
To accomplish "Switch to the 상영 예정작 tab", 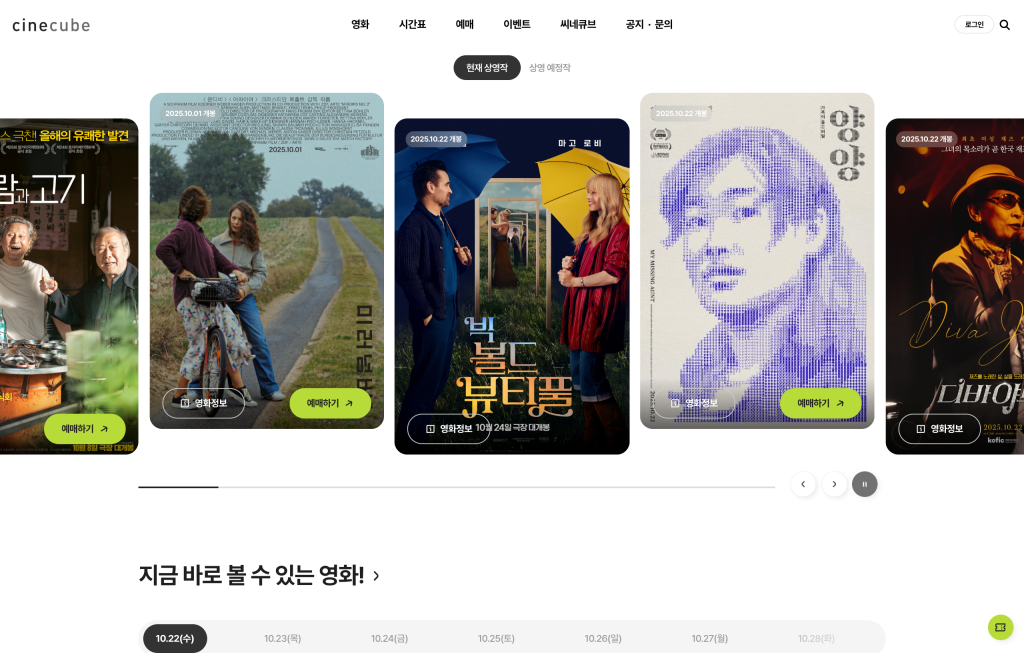I will pyautogui.click(x=550, y=67).
